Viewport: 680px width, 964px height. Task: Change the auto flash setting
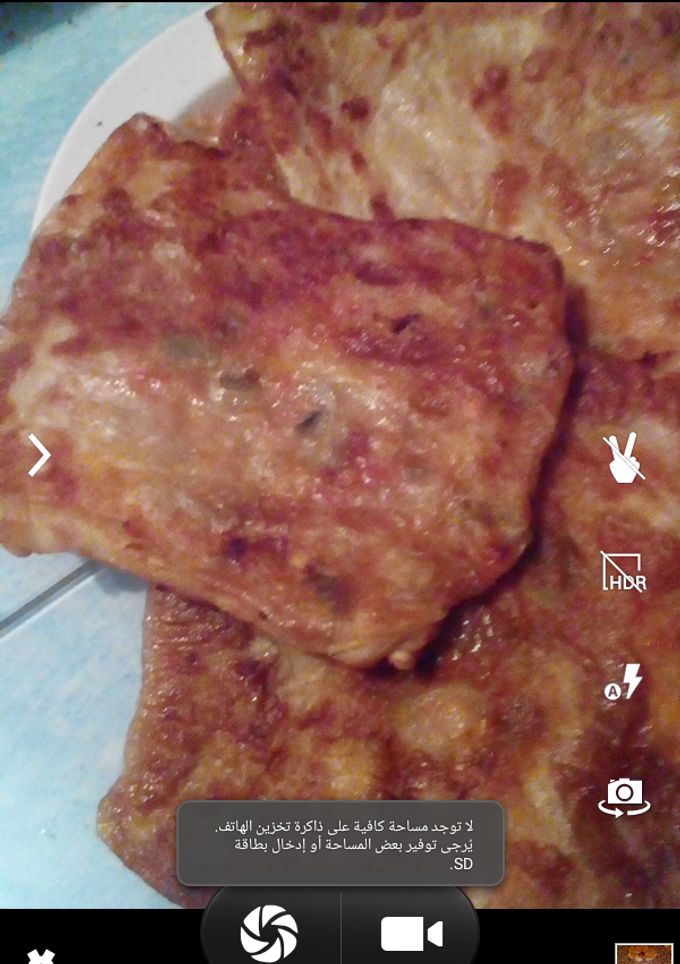[624, 683]
